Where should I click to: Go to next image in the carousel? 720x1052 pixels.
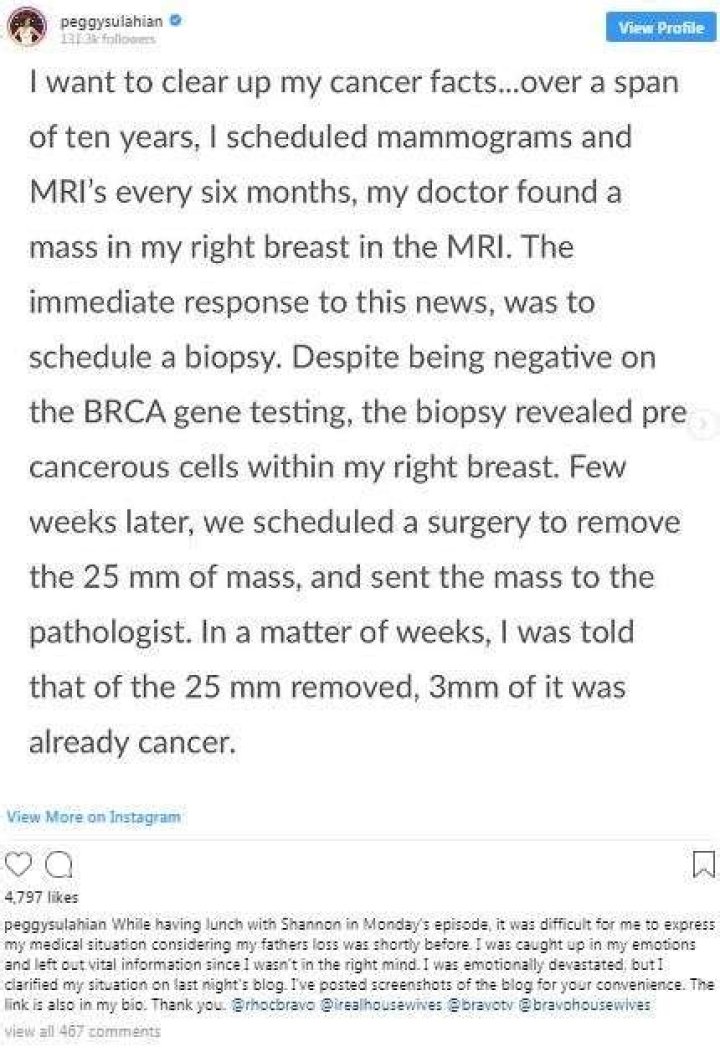[x=705, y=423]
